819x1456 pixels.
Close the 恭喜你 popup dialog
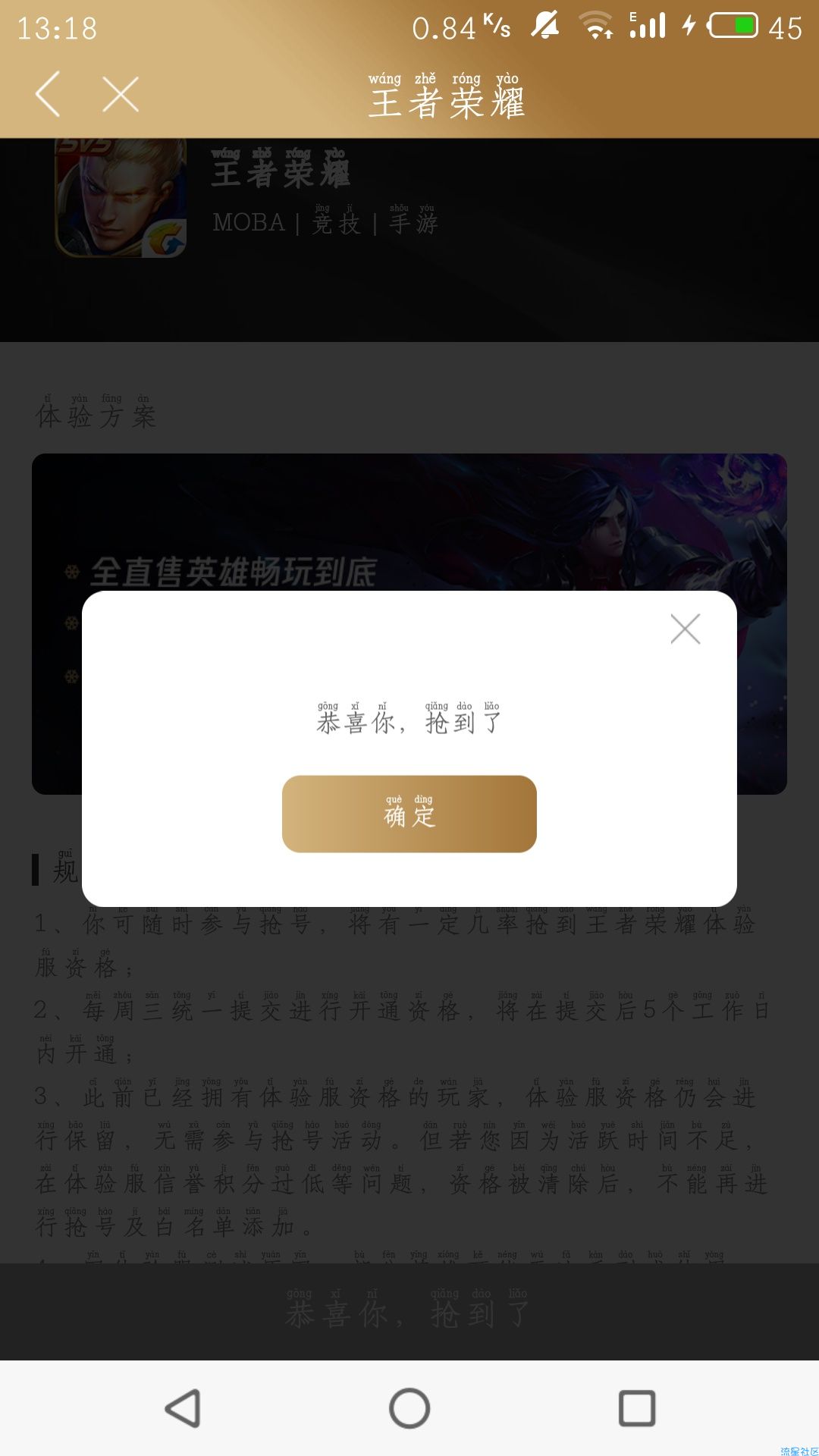(685, 629)
